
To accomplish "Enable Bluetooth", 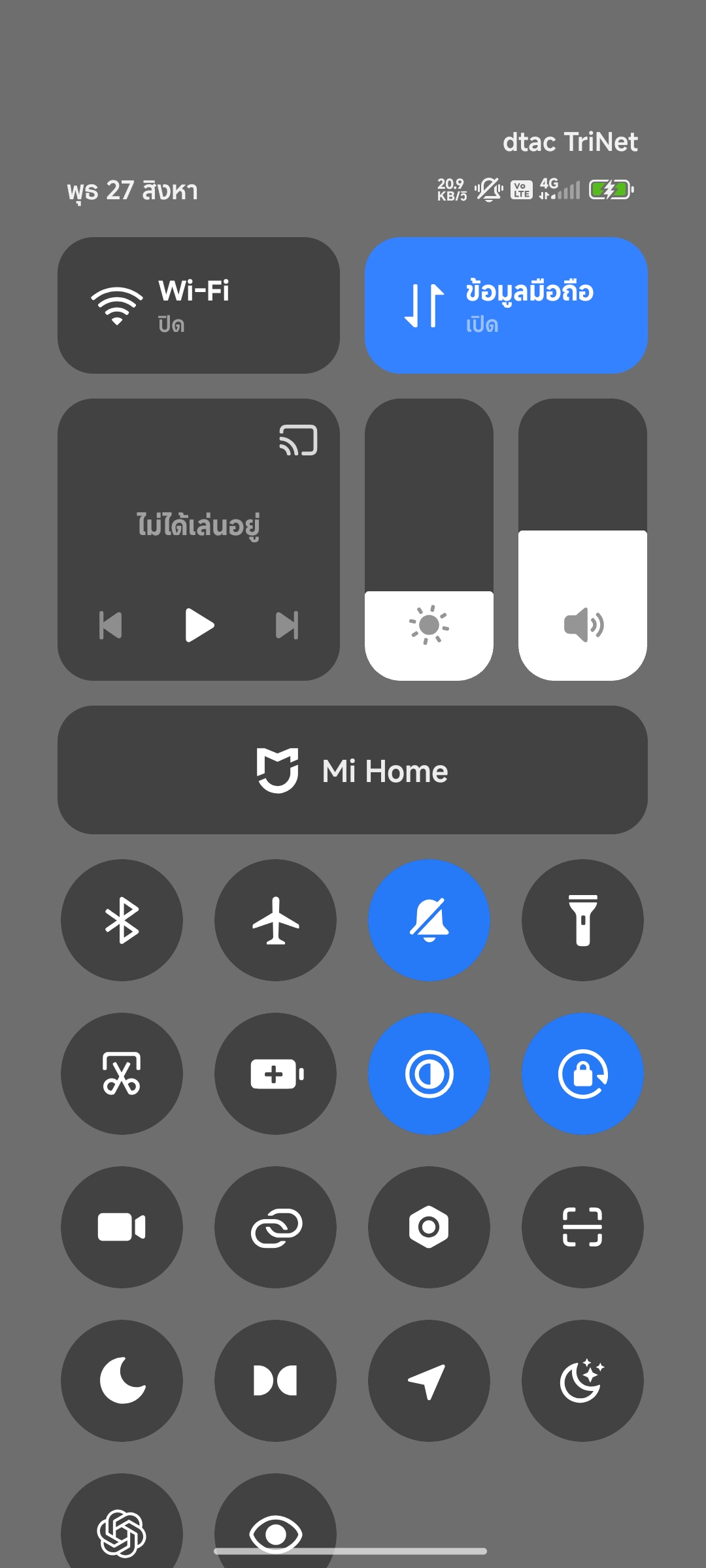I will (x=122, y=920).
